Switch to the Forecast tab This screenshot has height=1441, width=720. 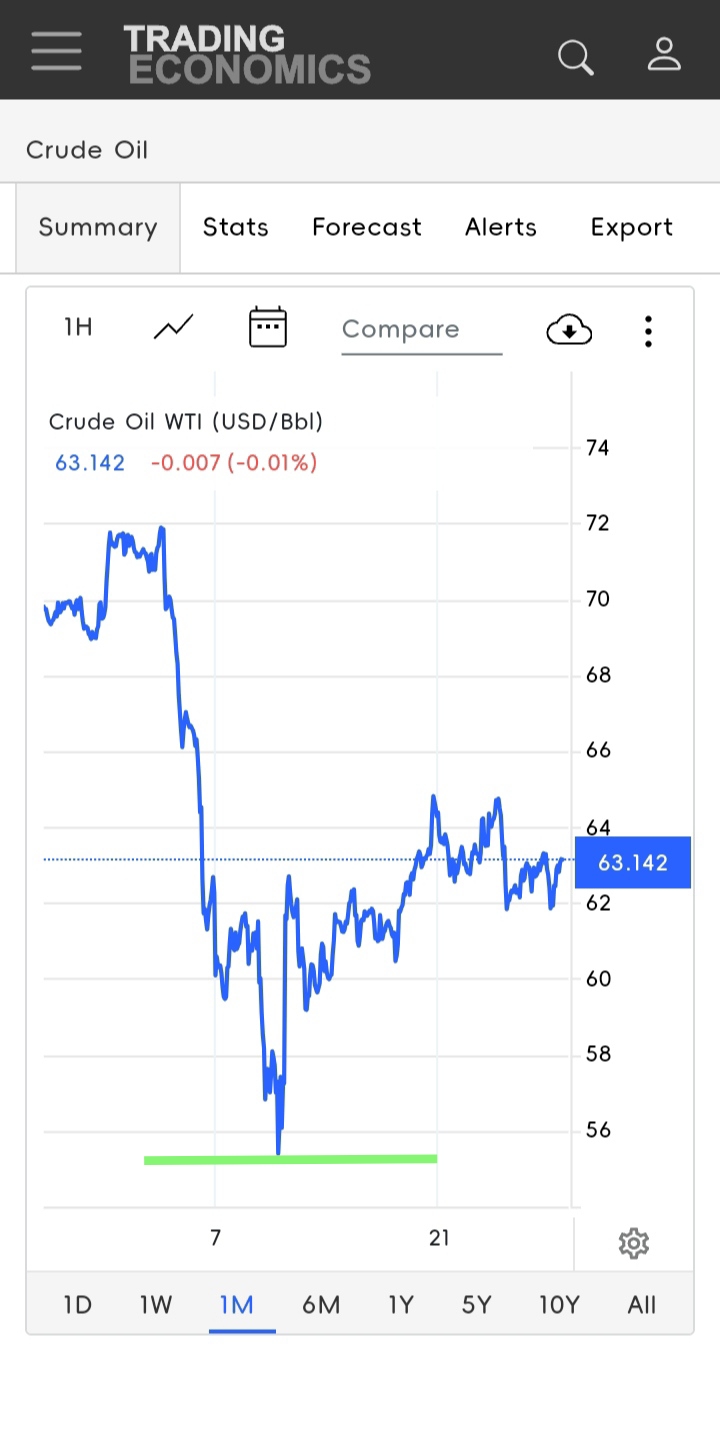[x=367, y=228]
